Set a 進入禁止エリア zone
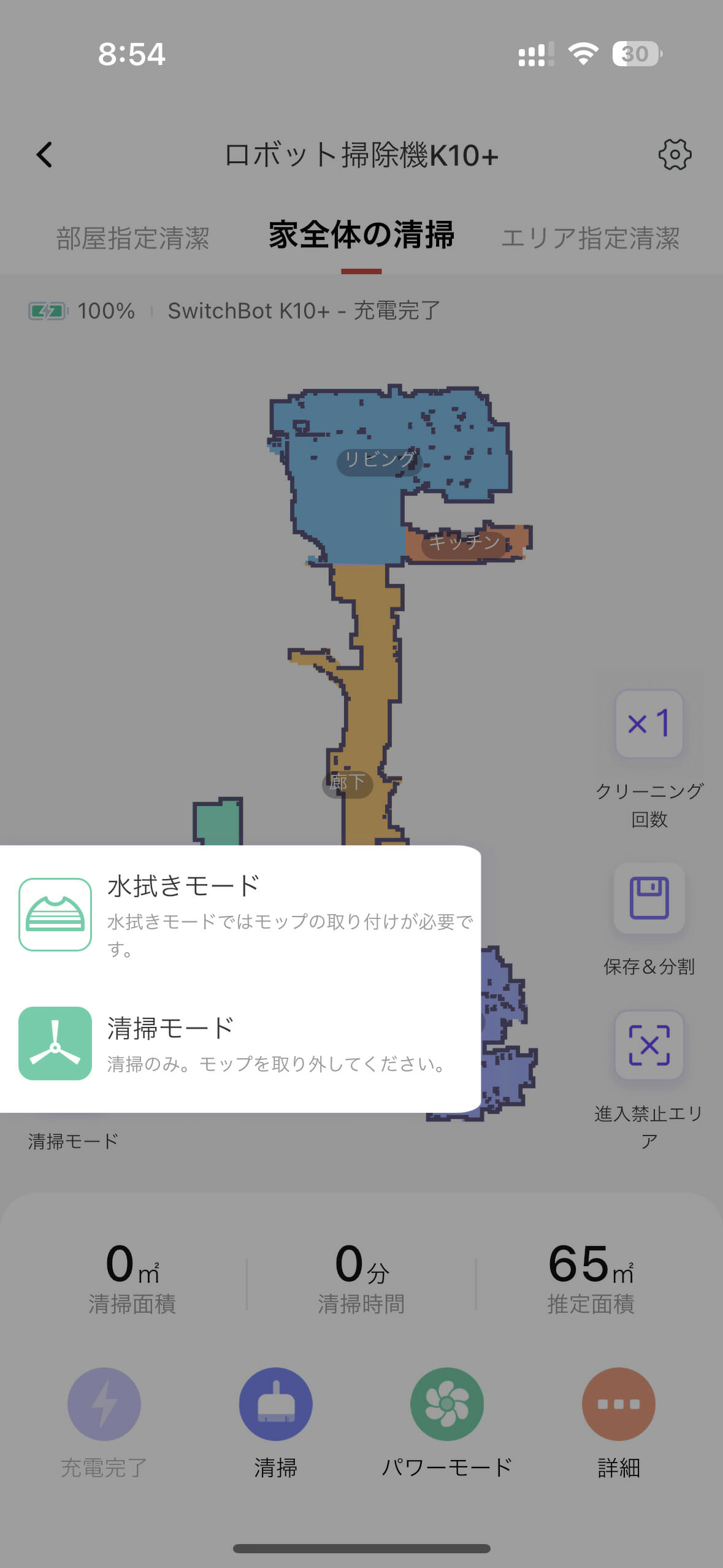723x1568 pixels. tap(649, 1045)
